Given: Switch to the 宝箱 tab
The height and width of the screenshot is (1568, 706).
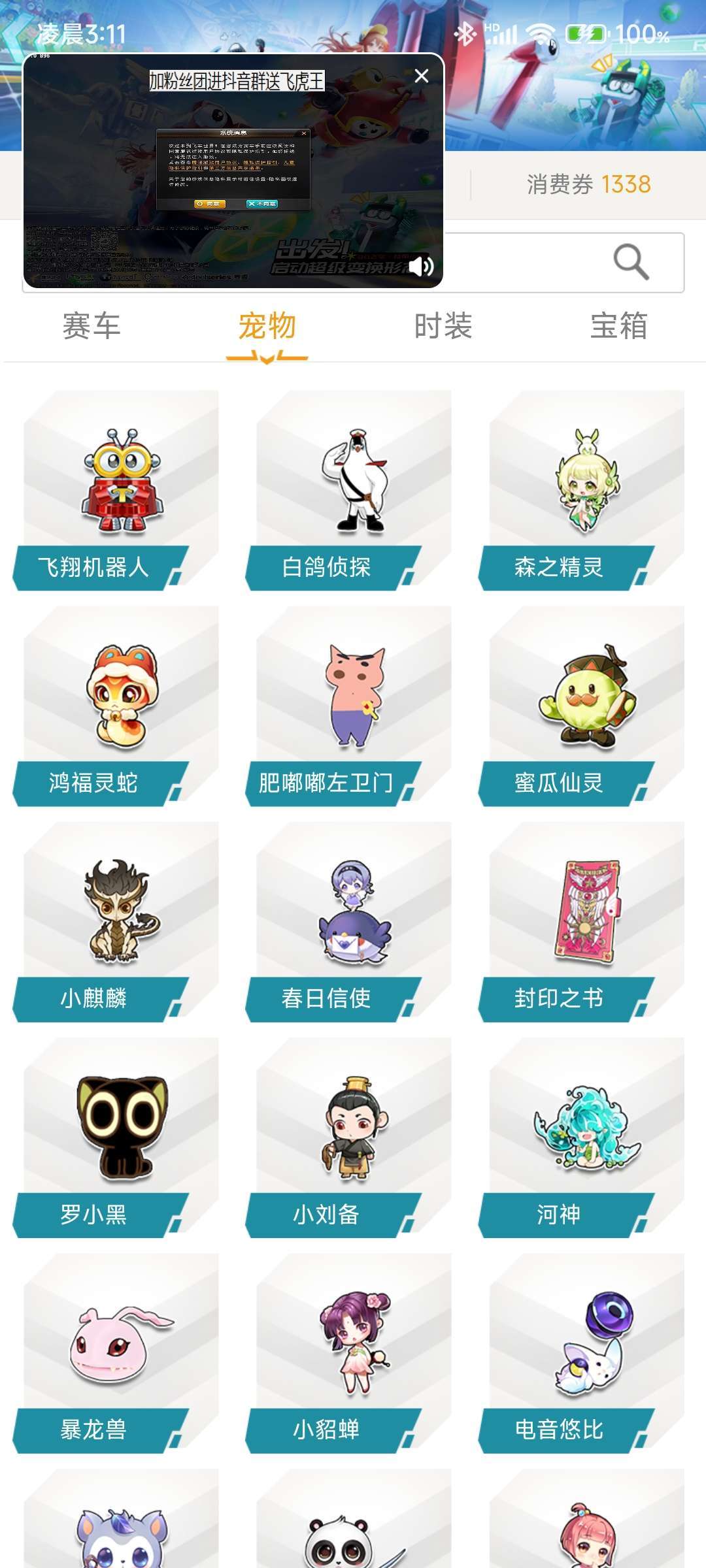Looking at the screenshot, I should 618,326.
